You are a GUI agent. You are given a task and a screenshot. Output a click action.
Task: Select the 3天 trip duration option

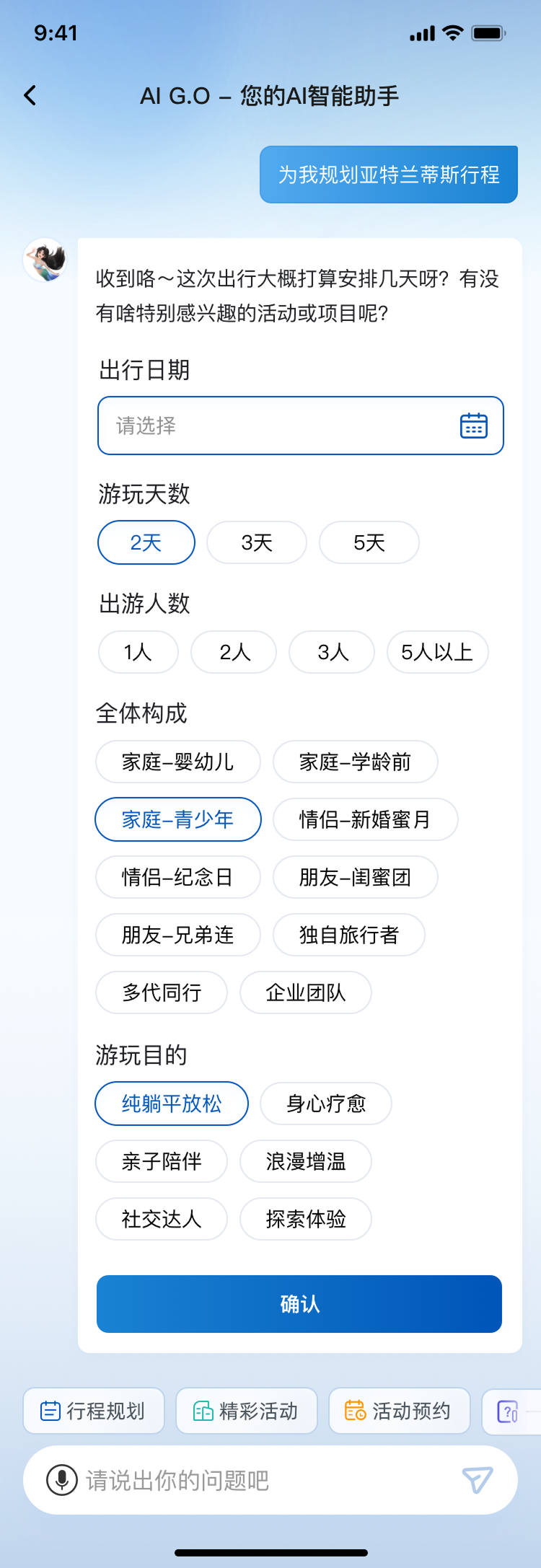click(x=257, y=542)
